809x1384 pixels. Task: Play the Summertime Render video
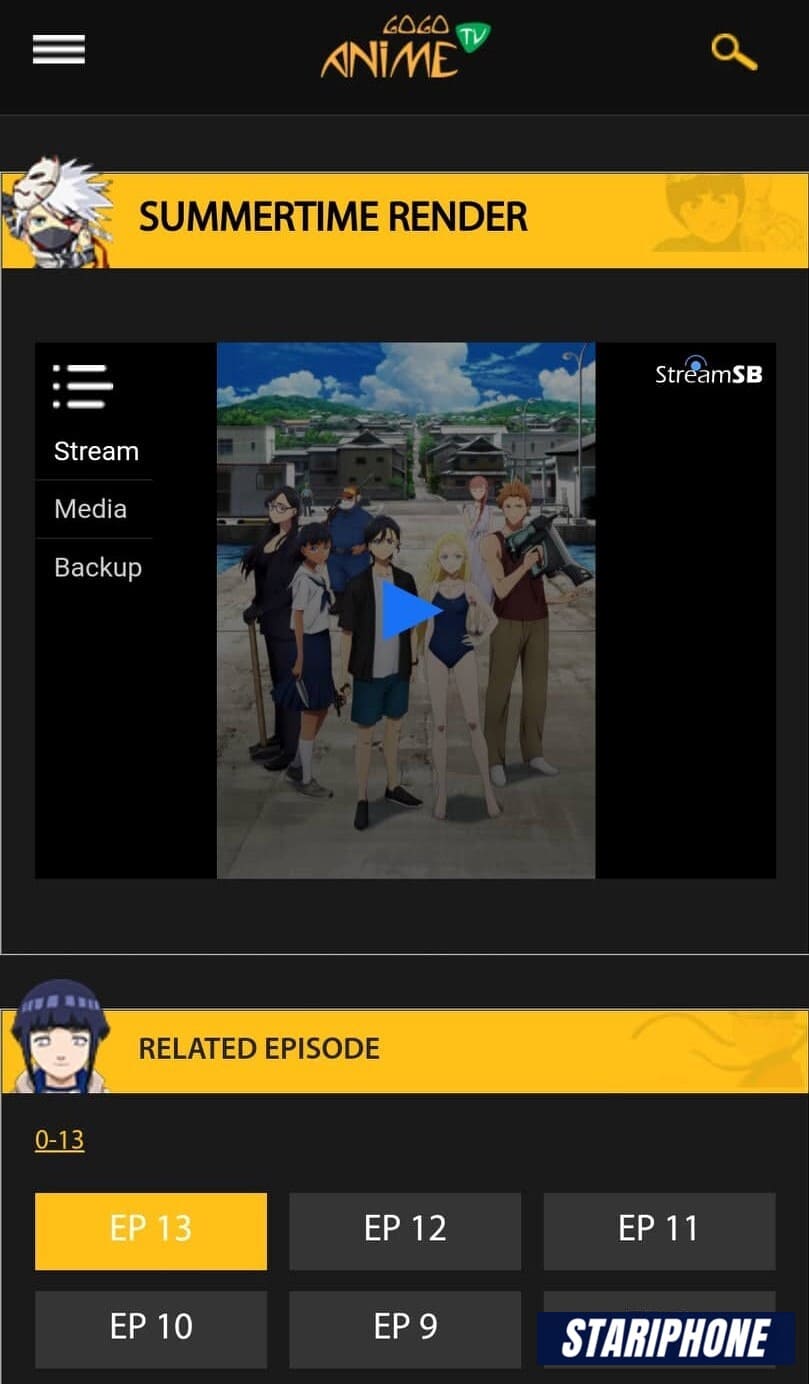tap(411, 610)
